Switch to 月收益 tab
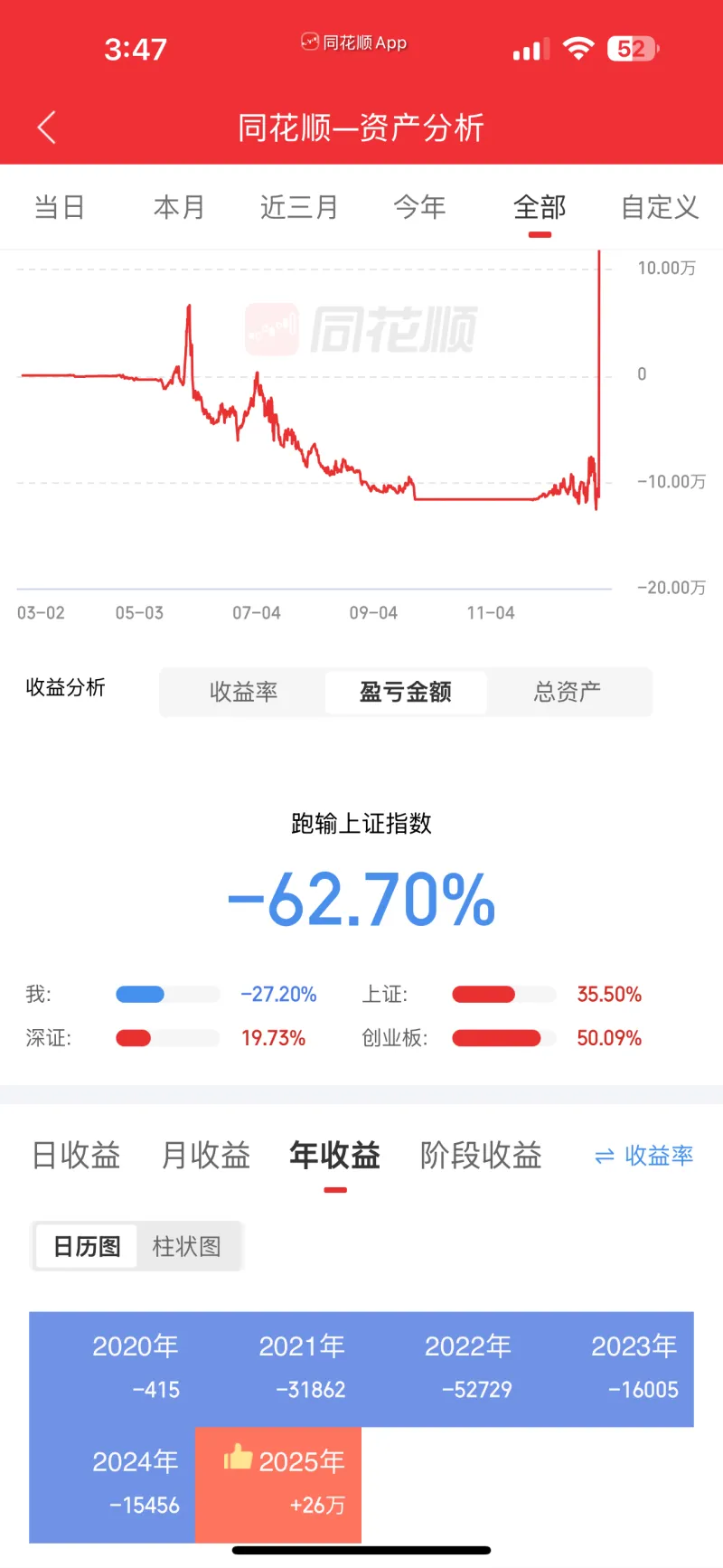 [x=205, y=1156]
